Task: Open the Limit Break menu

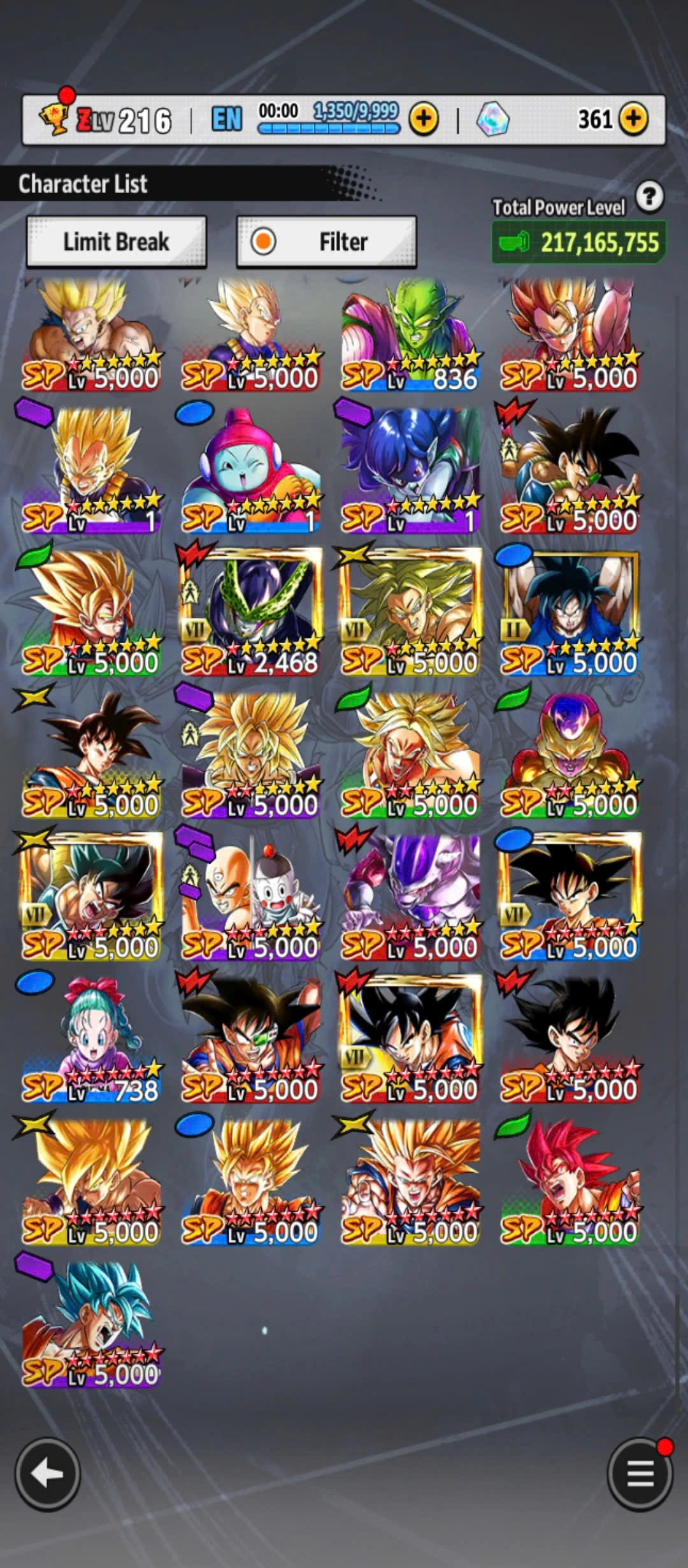Action: (x=116, y=242)
